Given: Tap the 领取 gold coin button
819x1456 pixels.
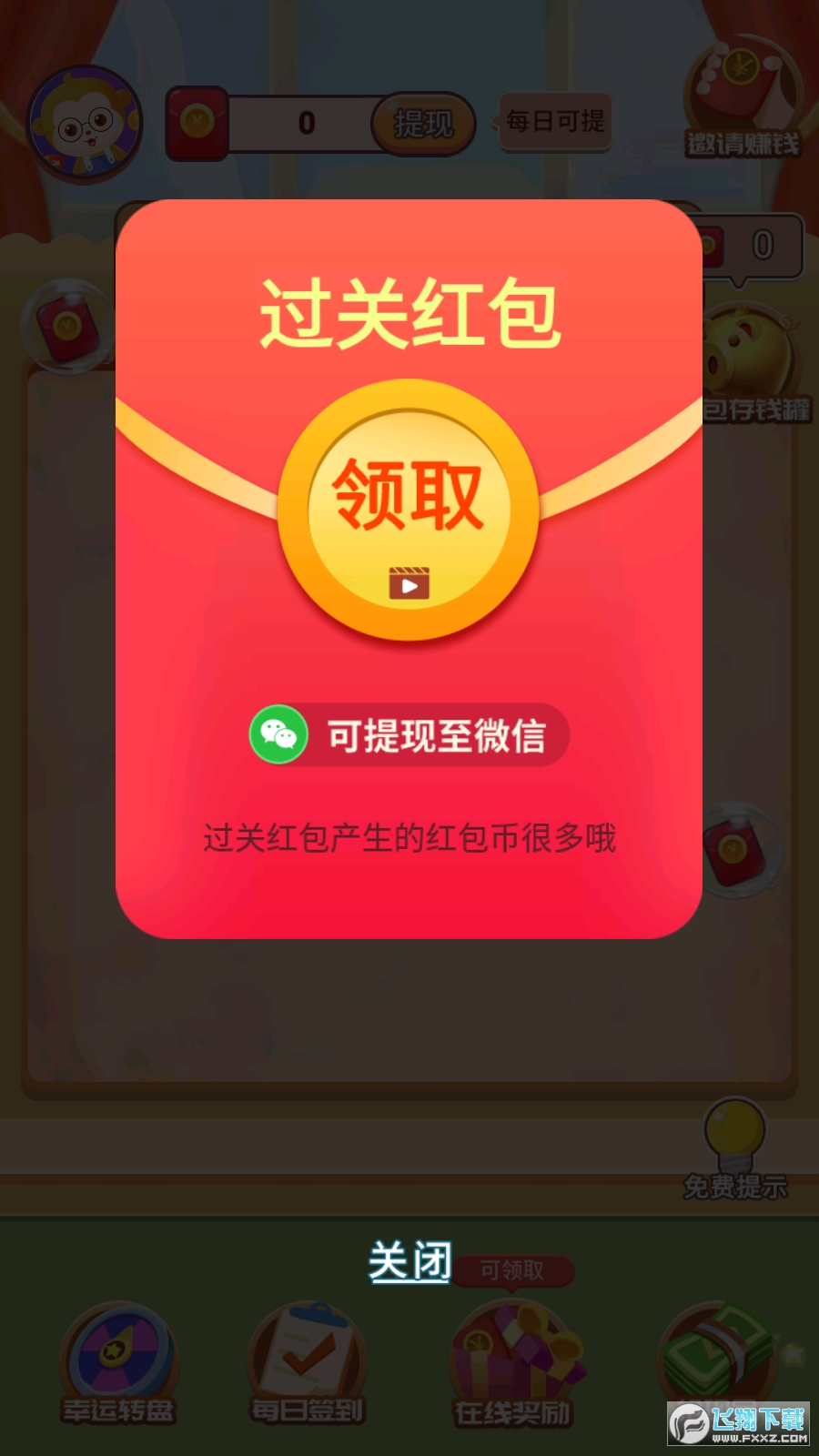Looking at the screenshot, I should tap(409, 511).
